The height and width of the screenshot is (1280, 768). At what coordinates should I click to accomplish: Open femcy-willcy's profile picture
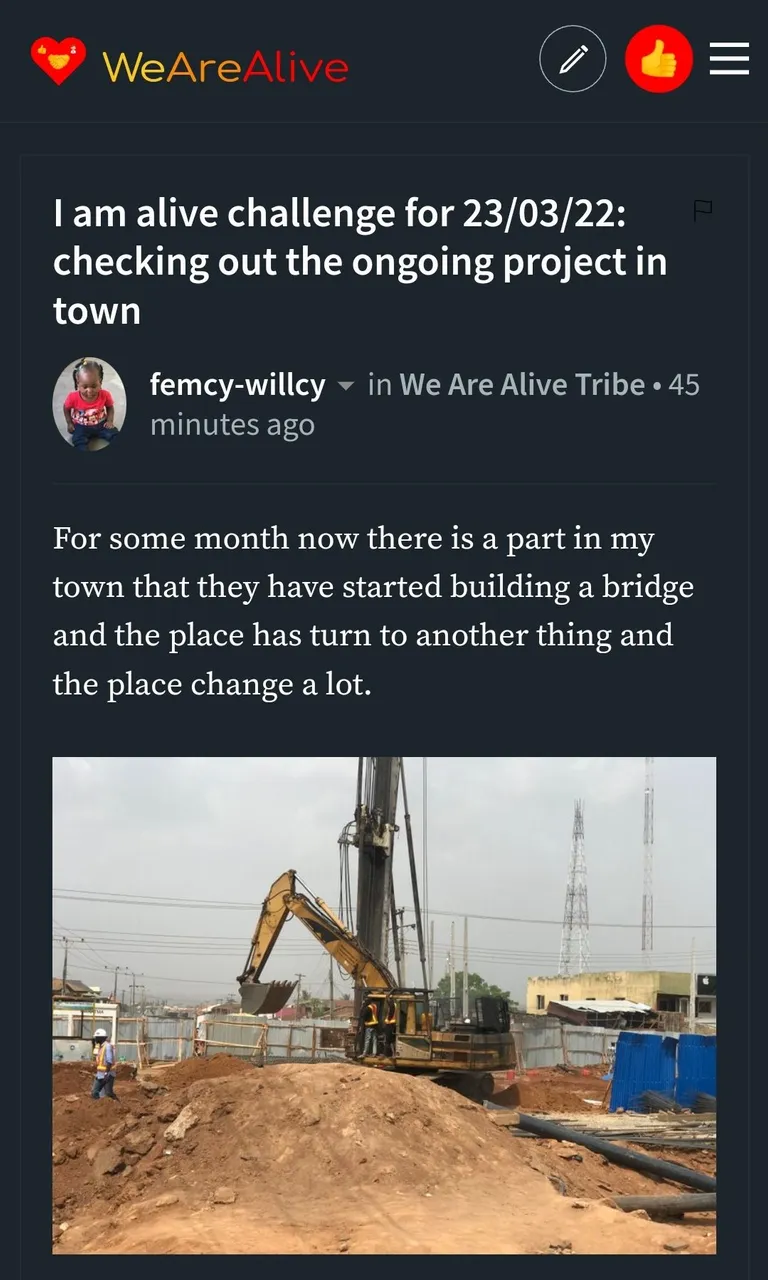[x=90, y=404]
